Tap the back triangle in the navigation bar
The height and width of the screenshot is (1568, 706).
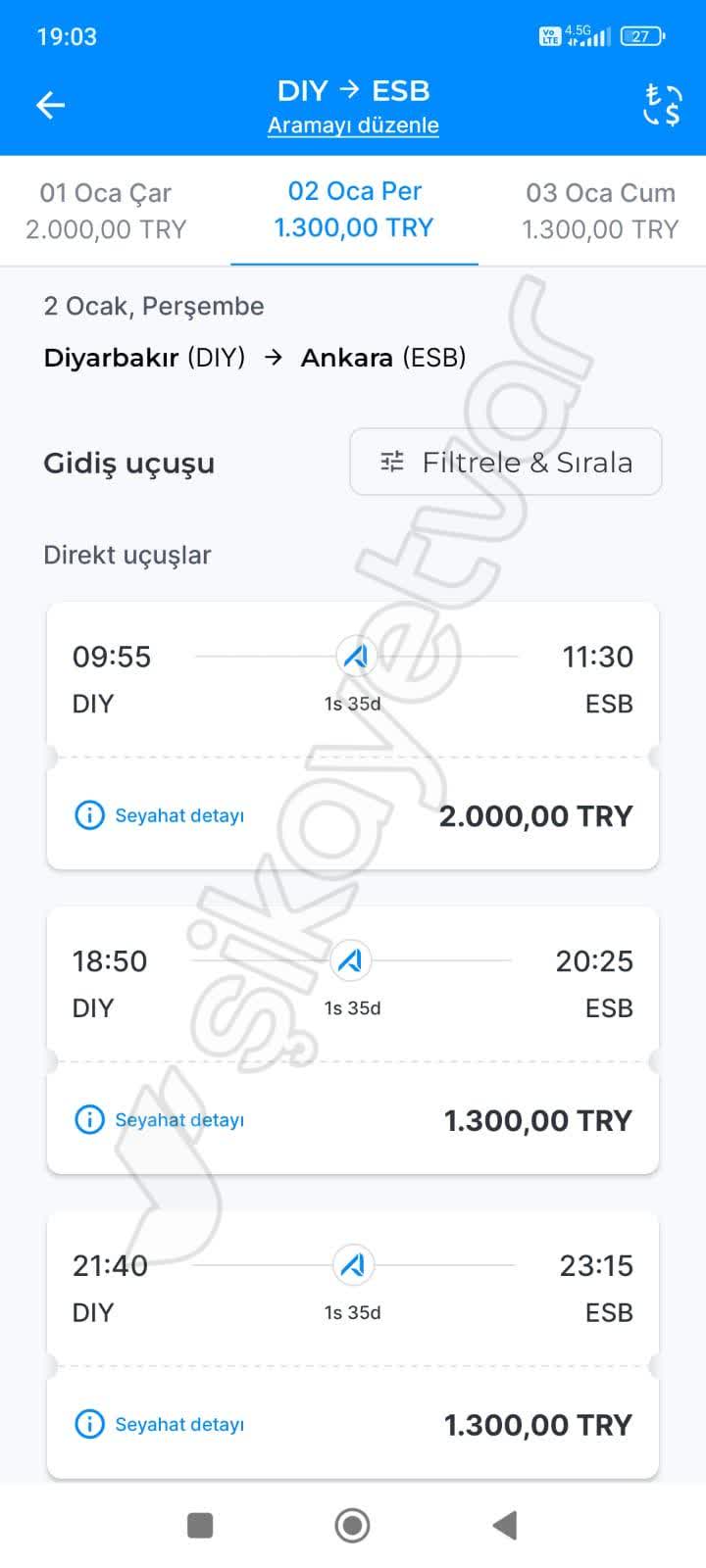point(505,1525)
